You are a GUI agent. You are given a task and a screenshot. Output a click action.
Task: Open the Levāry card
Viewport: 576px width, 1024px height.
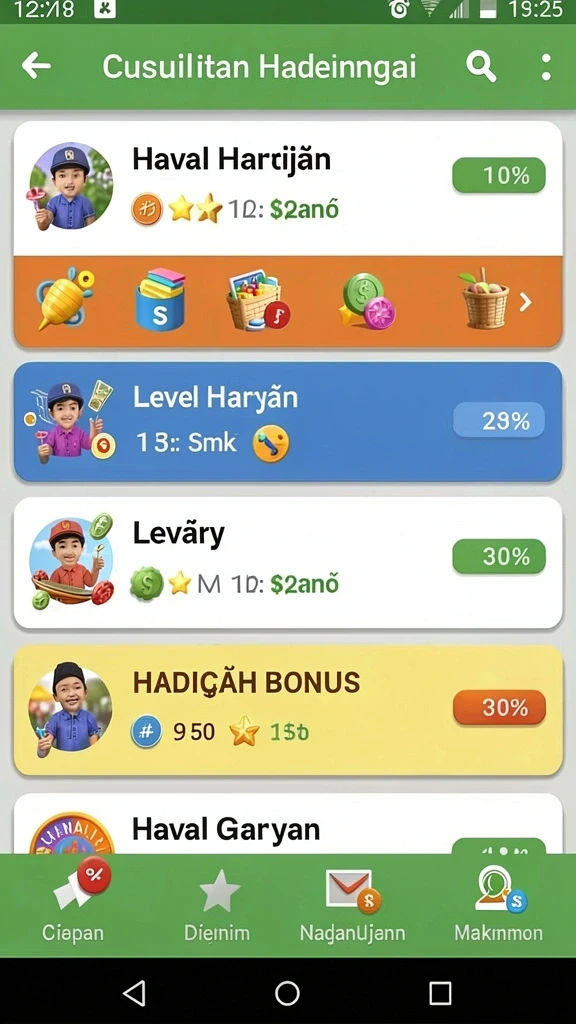(x=287, y=562)
